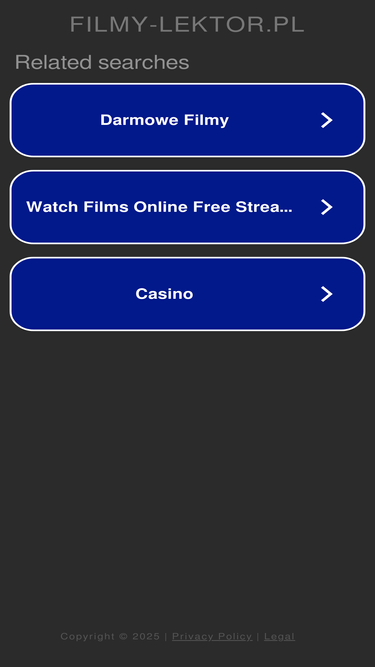This screenshot has height=667, width=375.
Task: Tap the Legal link in footer
Action: point(279,636)
